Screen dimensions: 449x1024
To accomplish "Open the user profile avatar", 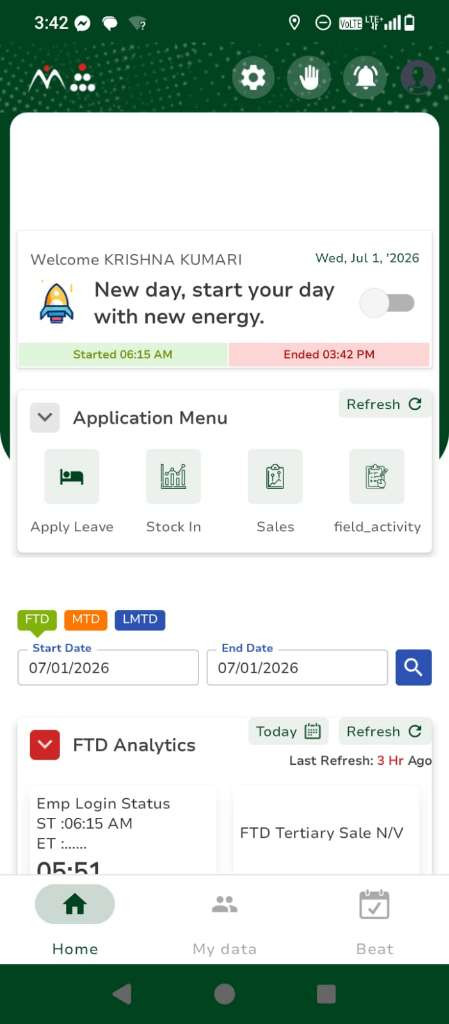I will (418, 78).
